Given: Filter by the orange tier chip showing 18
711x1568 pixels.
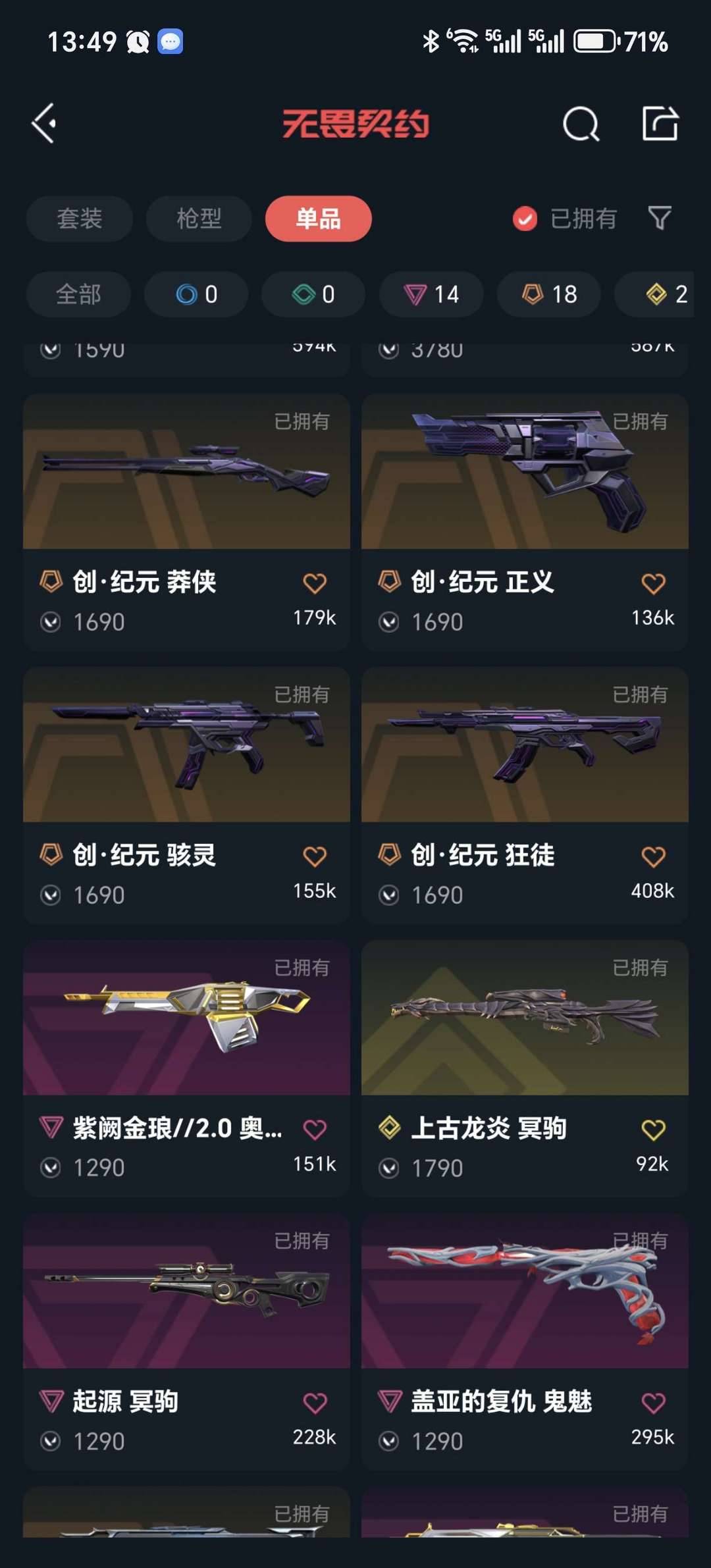Looking at the screenshot, I should (549, 294).
